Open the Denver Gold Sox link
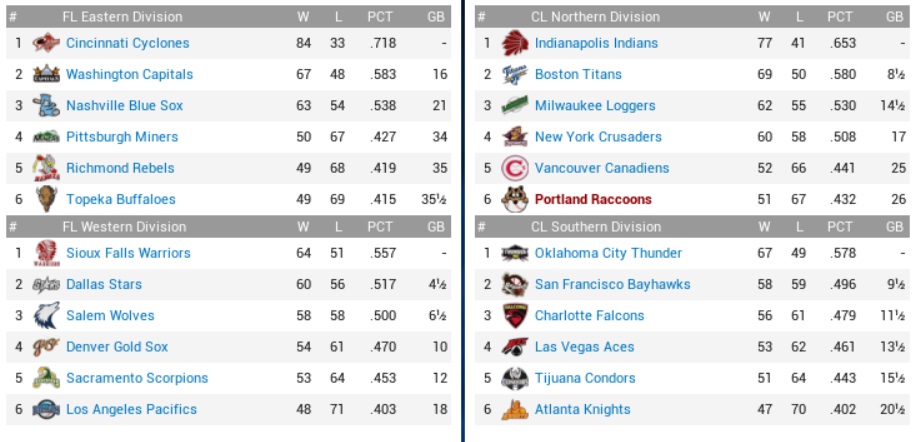Image resolution: width=917 pixels, height=442 pixels. [116, 347]
